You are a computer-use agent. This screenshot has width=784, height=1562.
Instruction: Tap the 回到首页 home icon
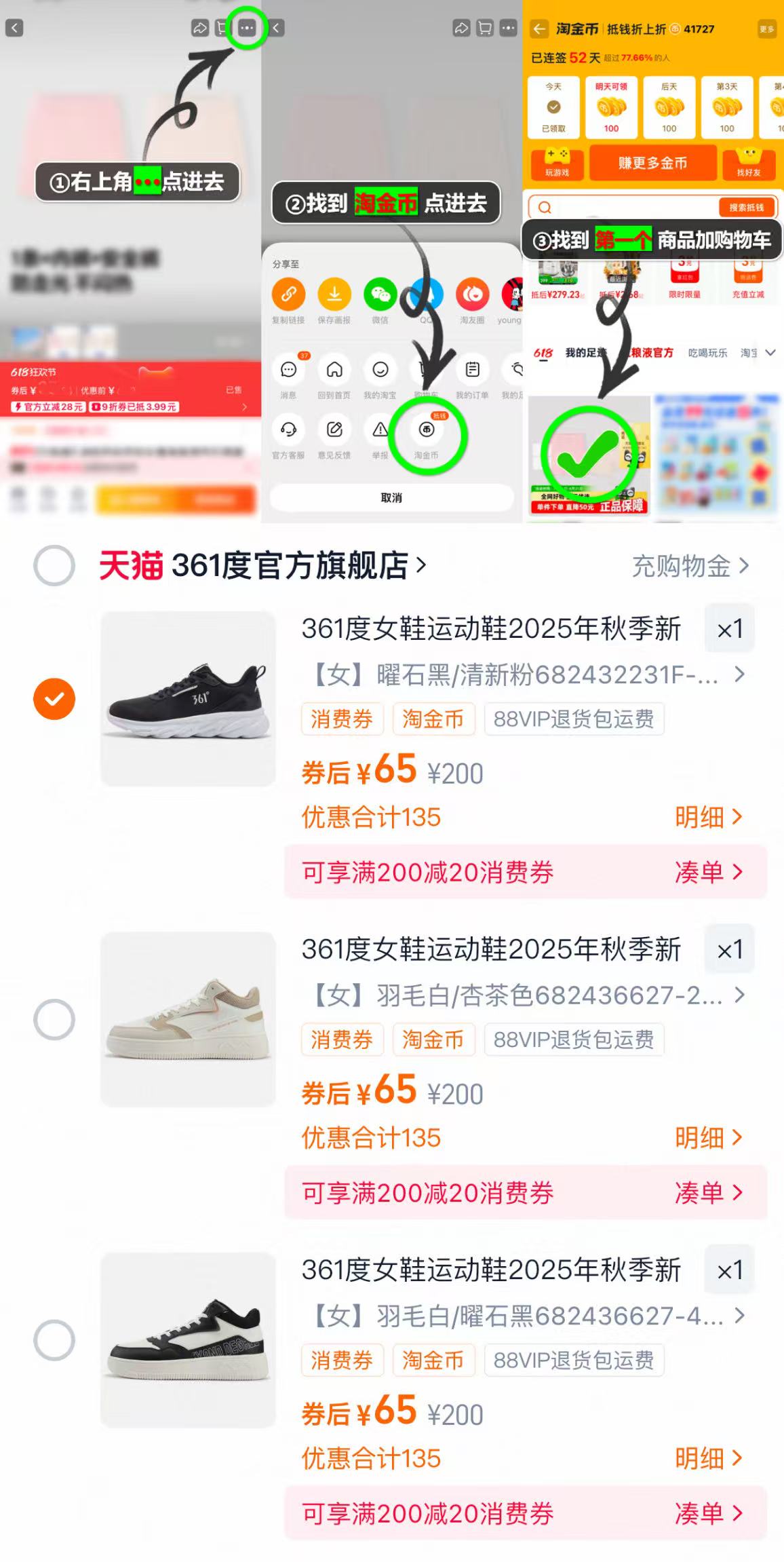[x=334, y=370]
